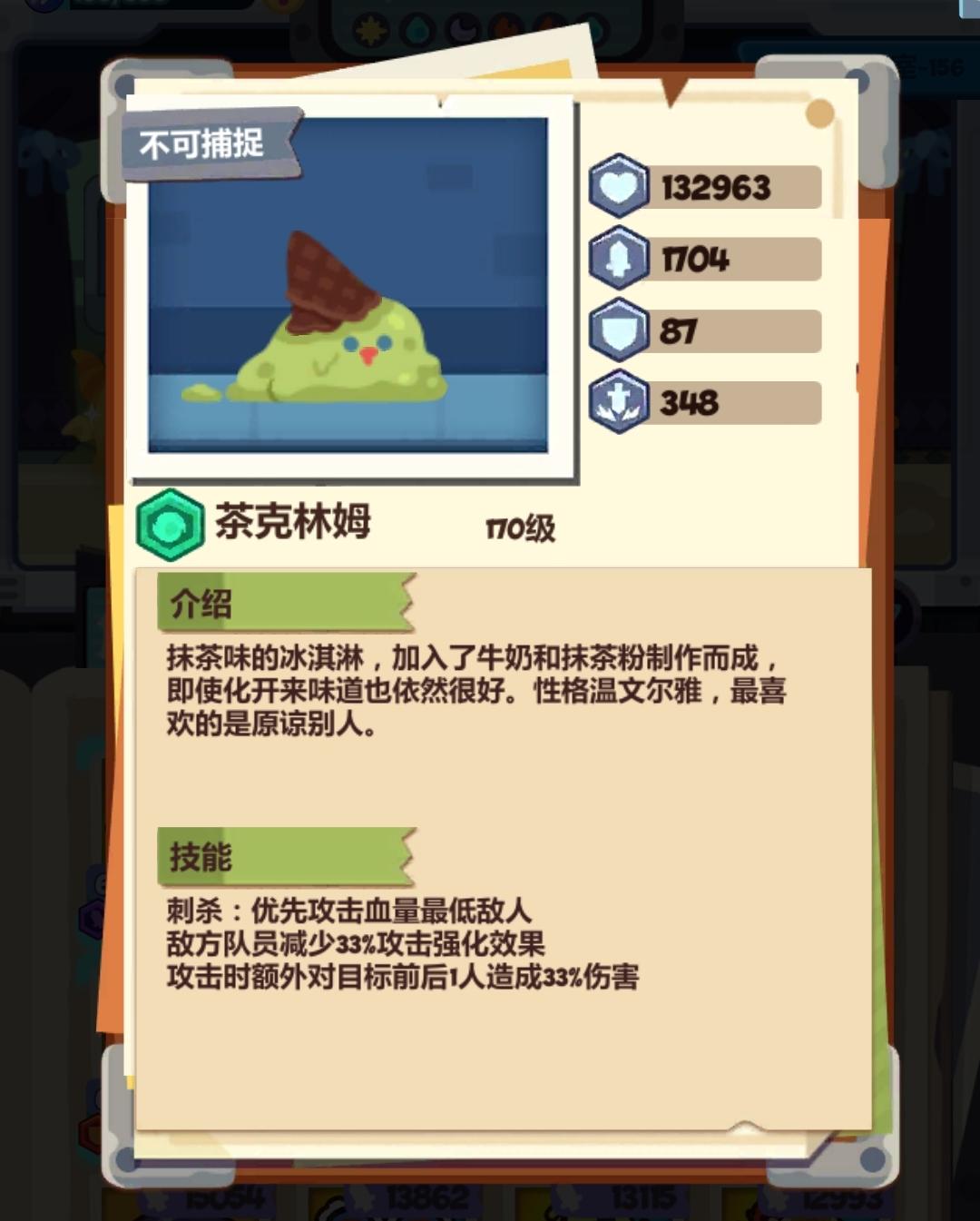Tap the sword attack stat icon
This screenshot has width=980, height=1221.
point(619,259)
